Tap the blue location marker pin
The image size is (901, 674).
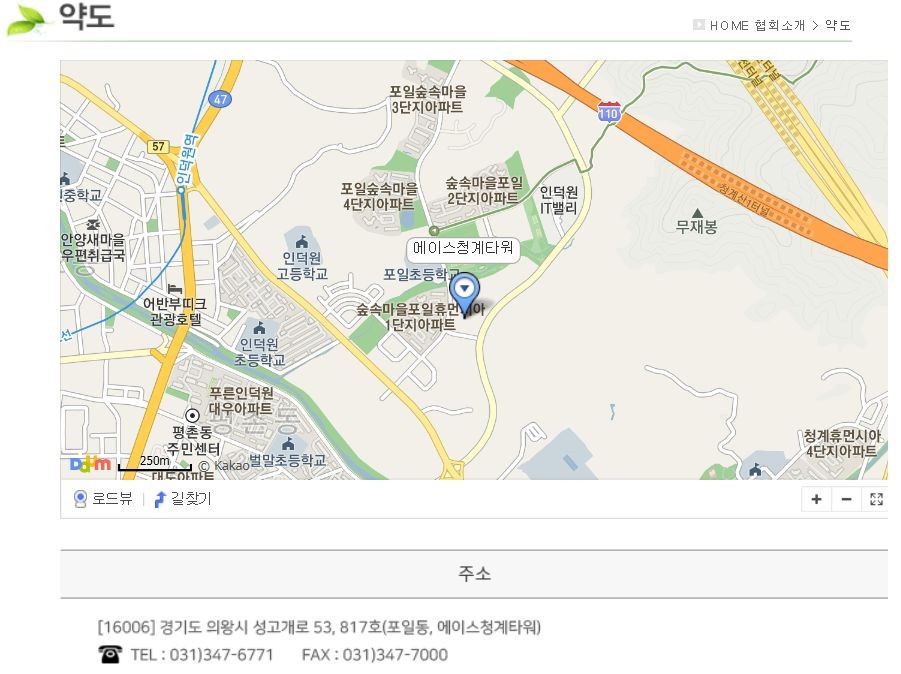point(463,291)
